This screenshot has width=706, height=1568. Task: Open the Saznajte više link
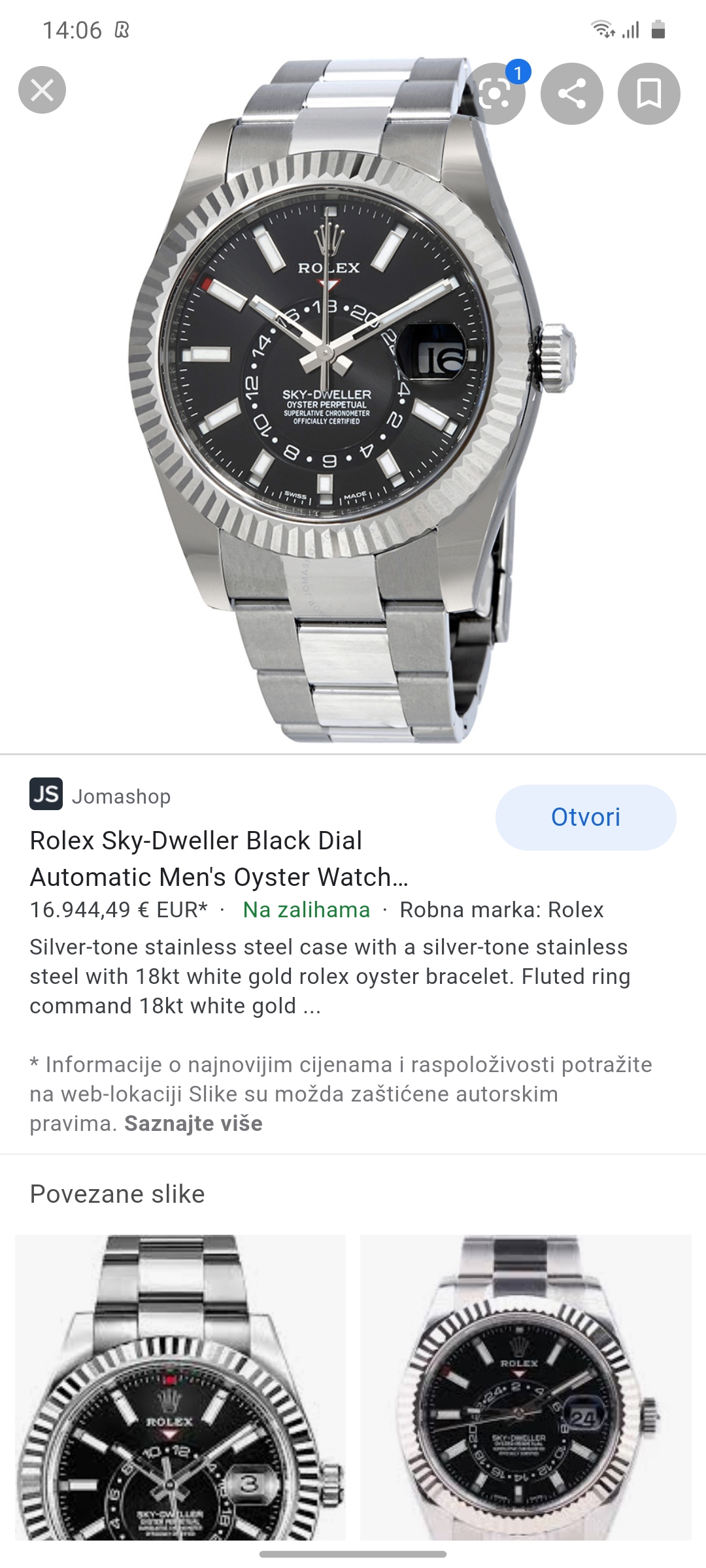(x=193, y=1123)
